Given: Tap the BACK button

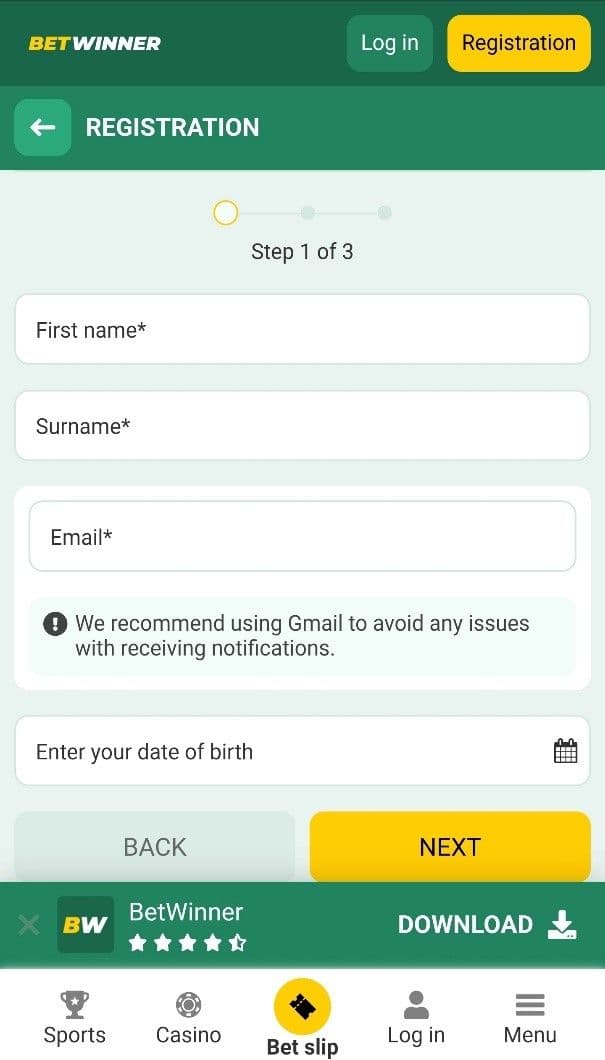Looking at the screenshot, I should click(154, 847).
